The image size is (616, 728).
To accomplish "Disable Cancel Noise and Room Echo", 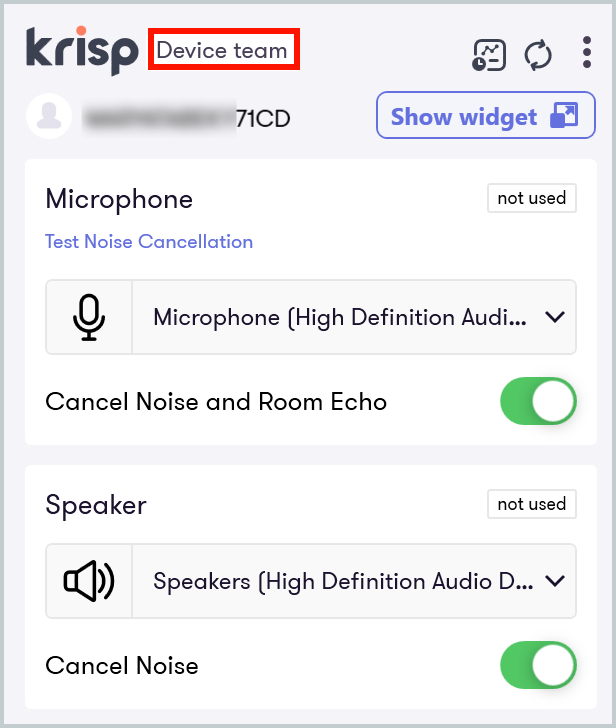I will click(x=538, y=402).
